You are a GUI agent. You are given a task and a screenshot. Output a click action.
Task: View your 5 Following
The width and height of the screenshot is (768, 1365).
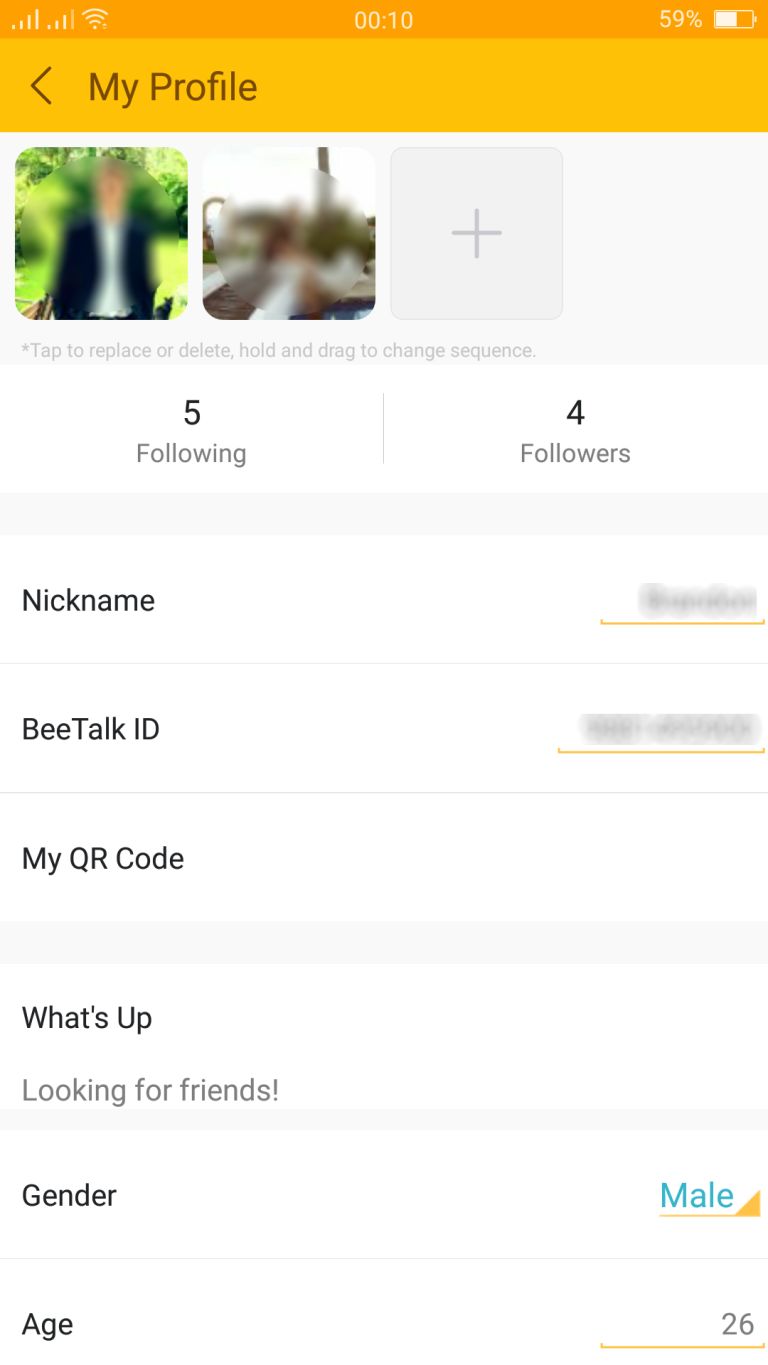pos(191,428)
